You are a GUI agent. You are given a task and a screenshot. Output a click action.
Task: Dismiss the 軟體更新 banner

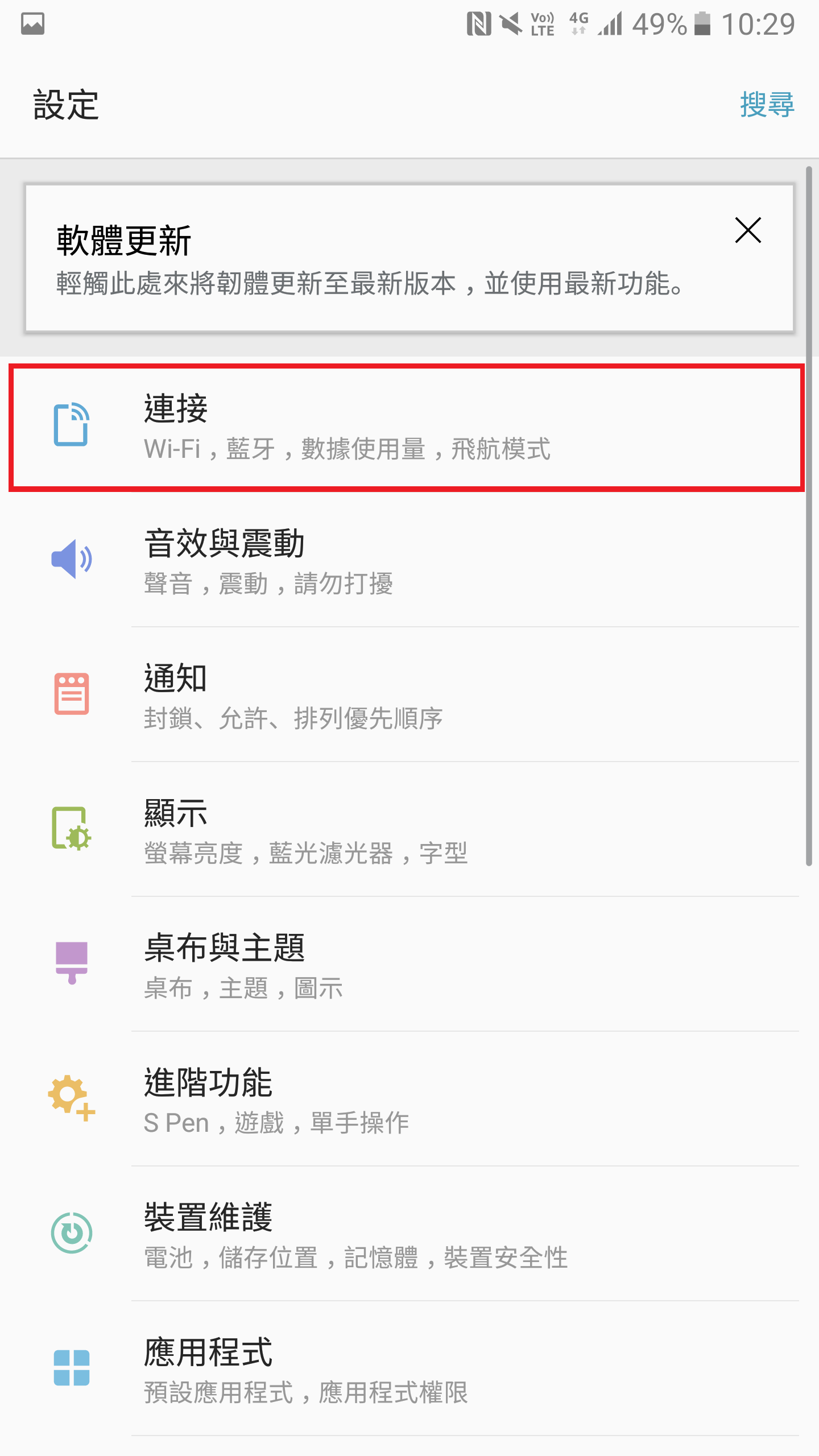748,230
